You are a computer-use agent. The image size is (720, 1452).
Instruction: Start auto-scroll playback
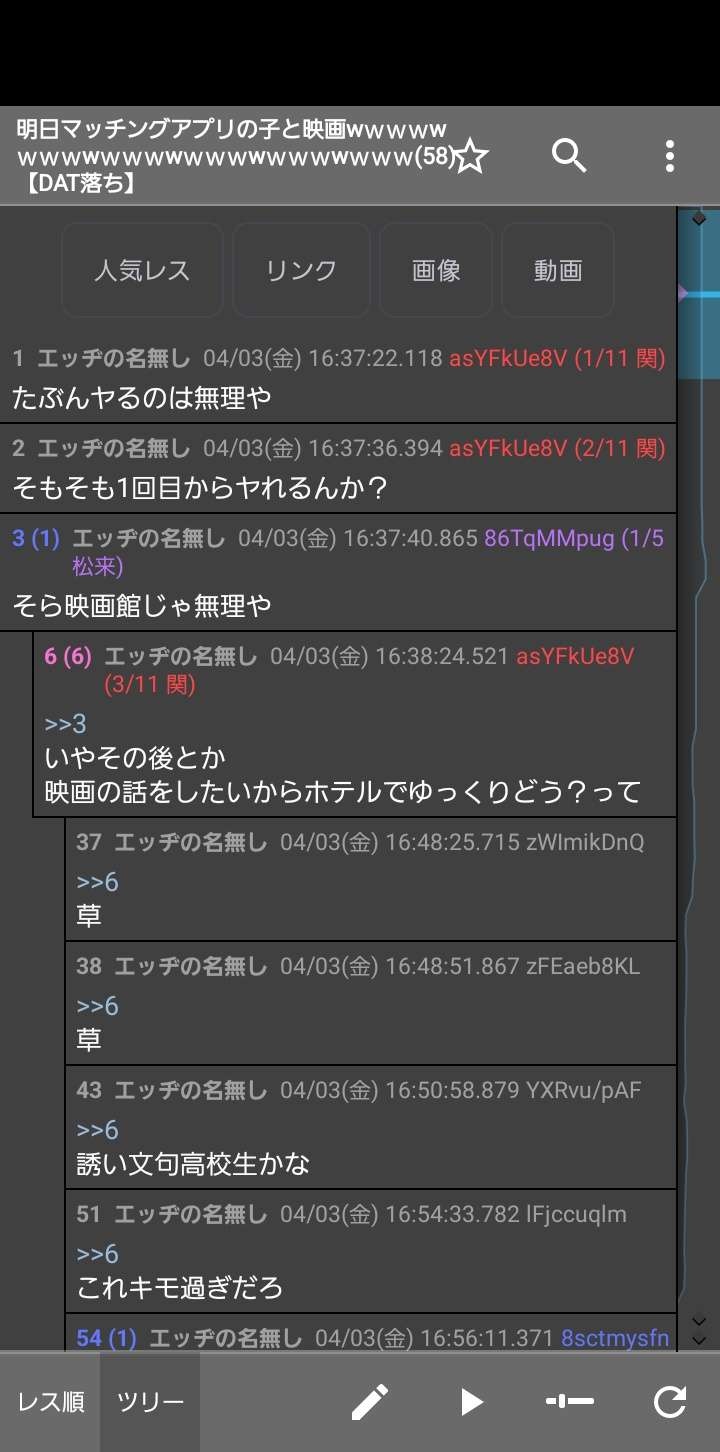(471, 1402)
